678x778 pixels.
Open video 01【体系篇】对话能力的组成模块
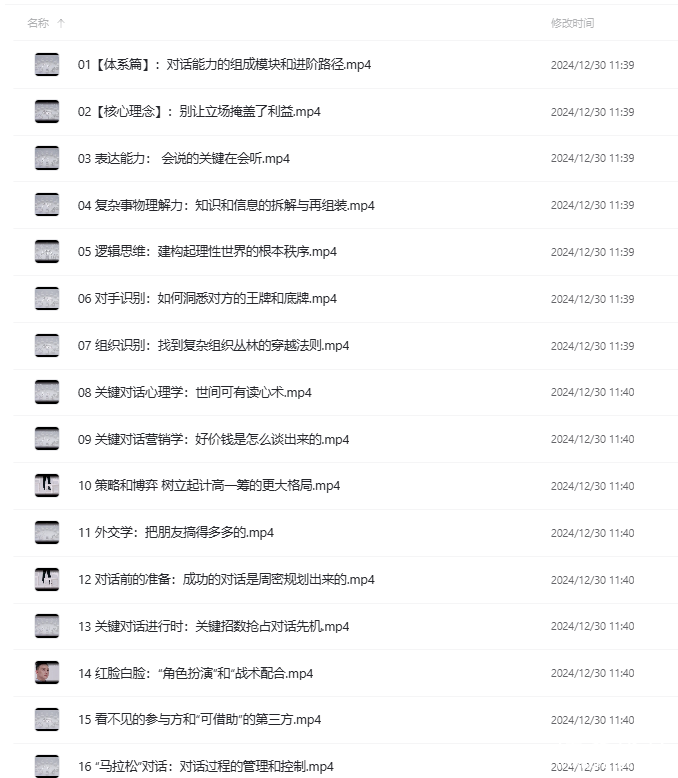coord(224,65)
